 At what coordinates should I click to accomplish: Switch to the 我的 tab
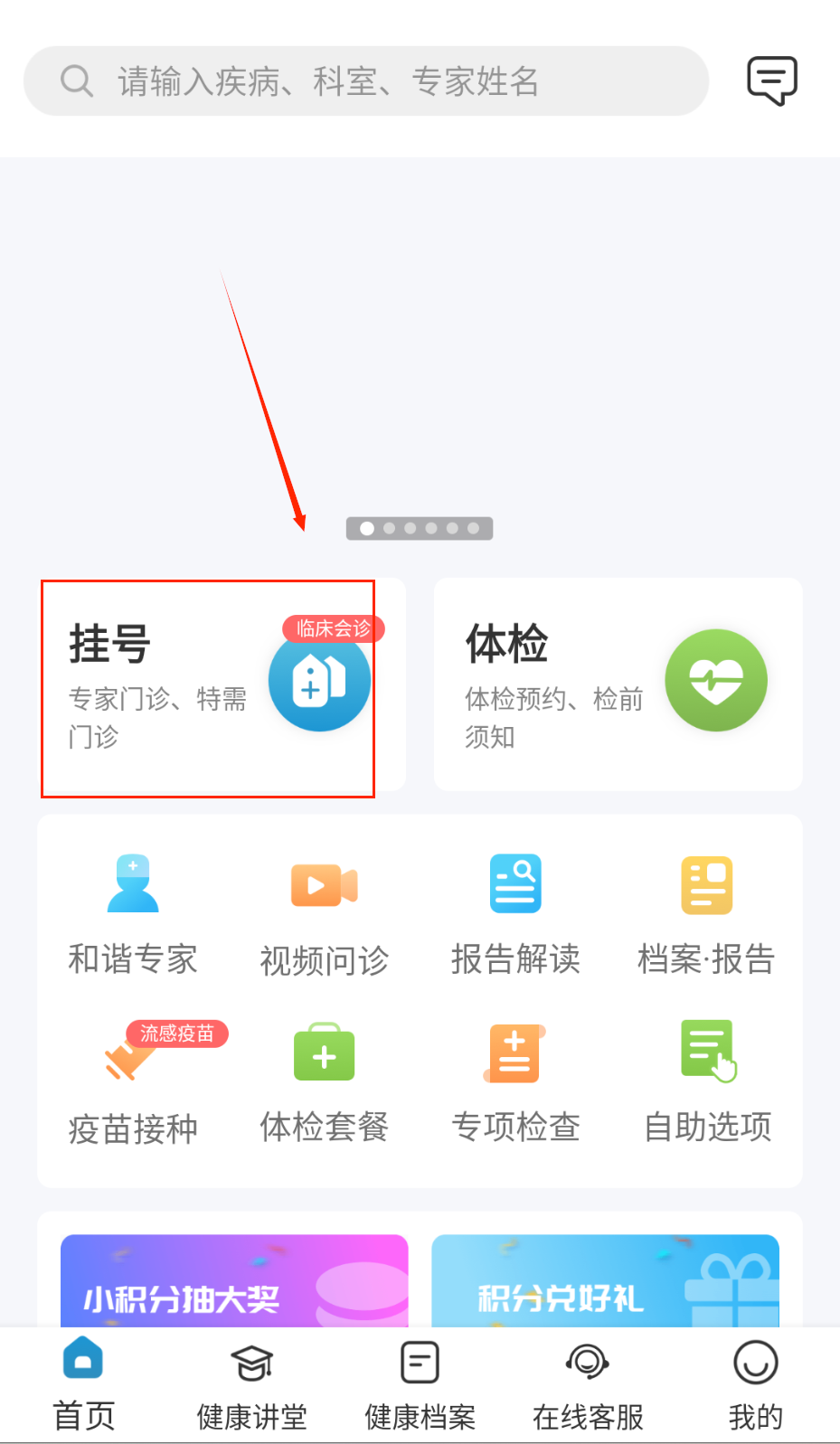coord(755,1384)
